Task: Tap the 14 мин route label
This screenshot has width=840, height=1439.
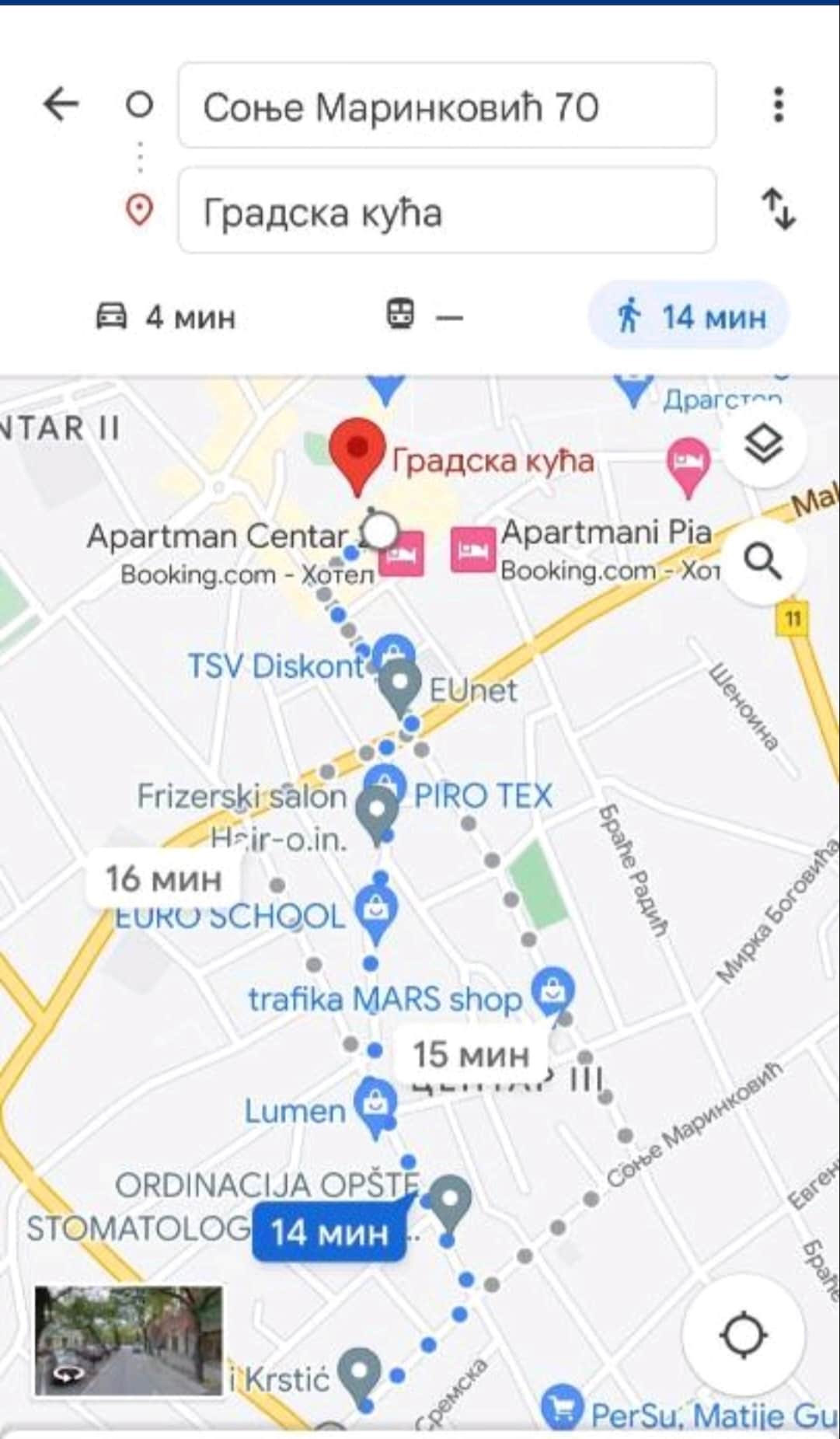Action: tap(329, 1232)
